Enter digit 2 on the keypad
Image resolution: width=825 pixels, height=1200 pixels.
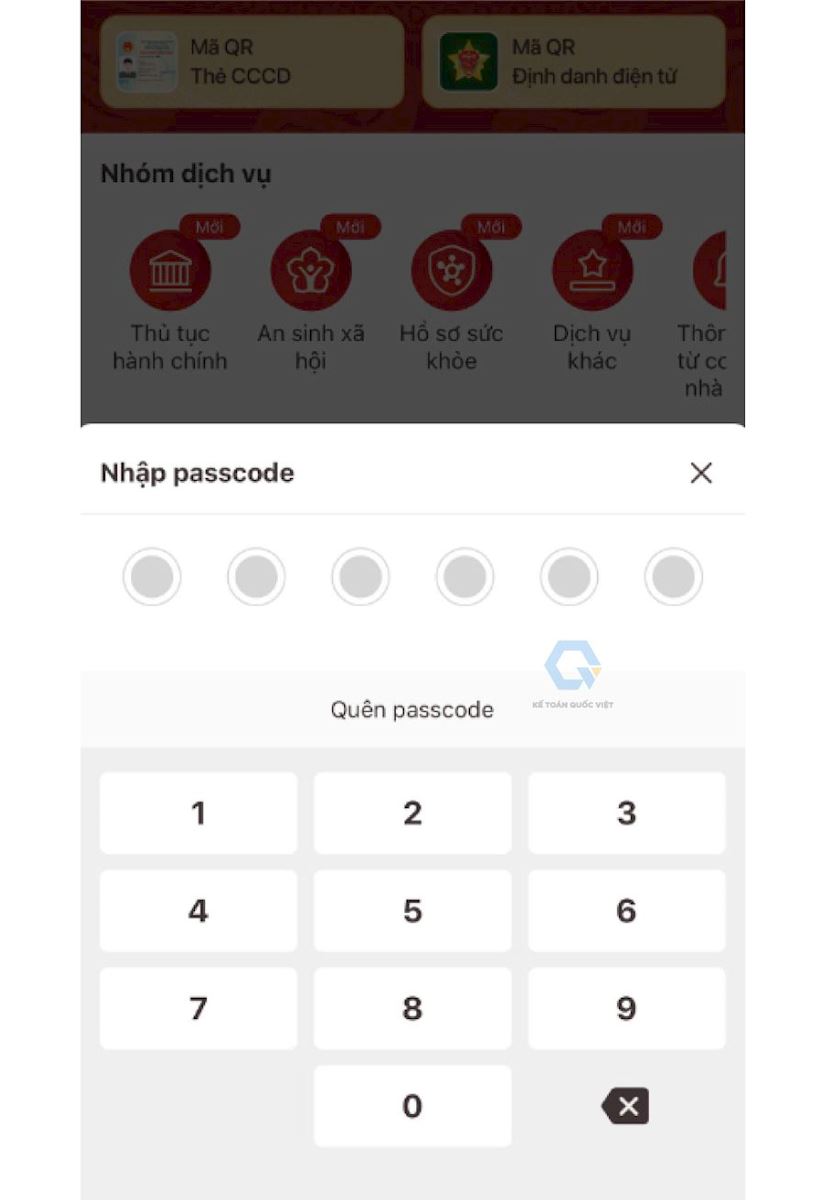pyautogui.click(x=412, y=813)
